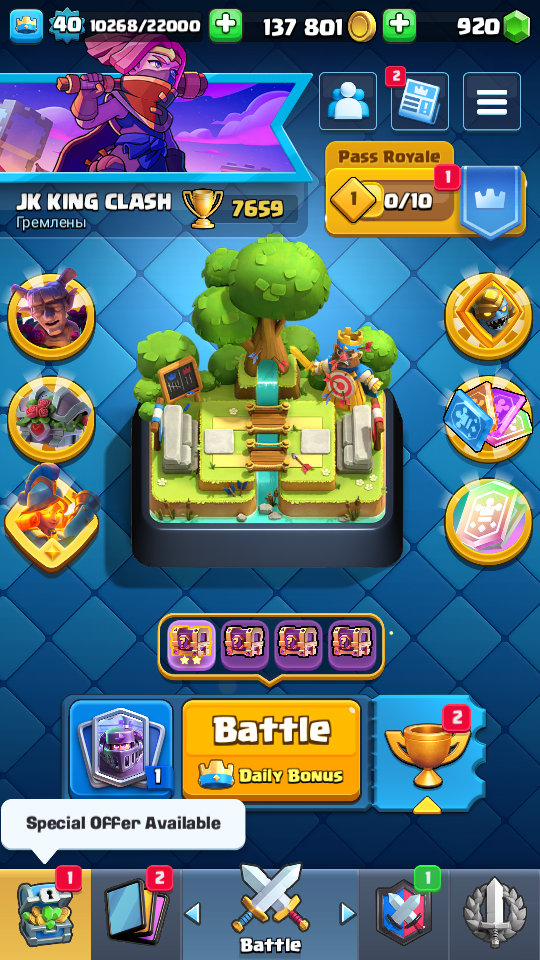This screenshot has width=540, height=960.
Task: Open the friends and social icon
Action: [x=348, y=101]
